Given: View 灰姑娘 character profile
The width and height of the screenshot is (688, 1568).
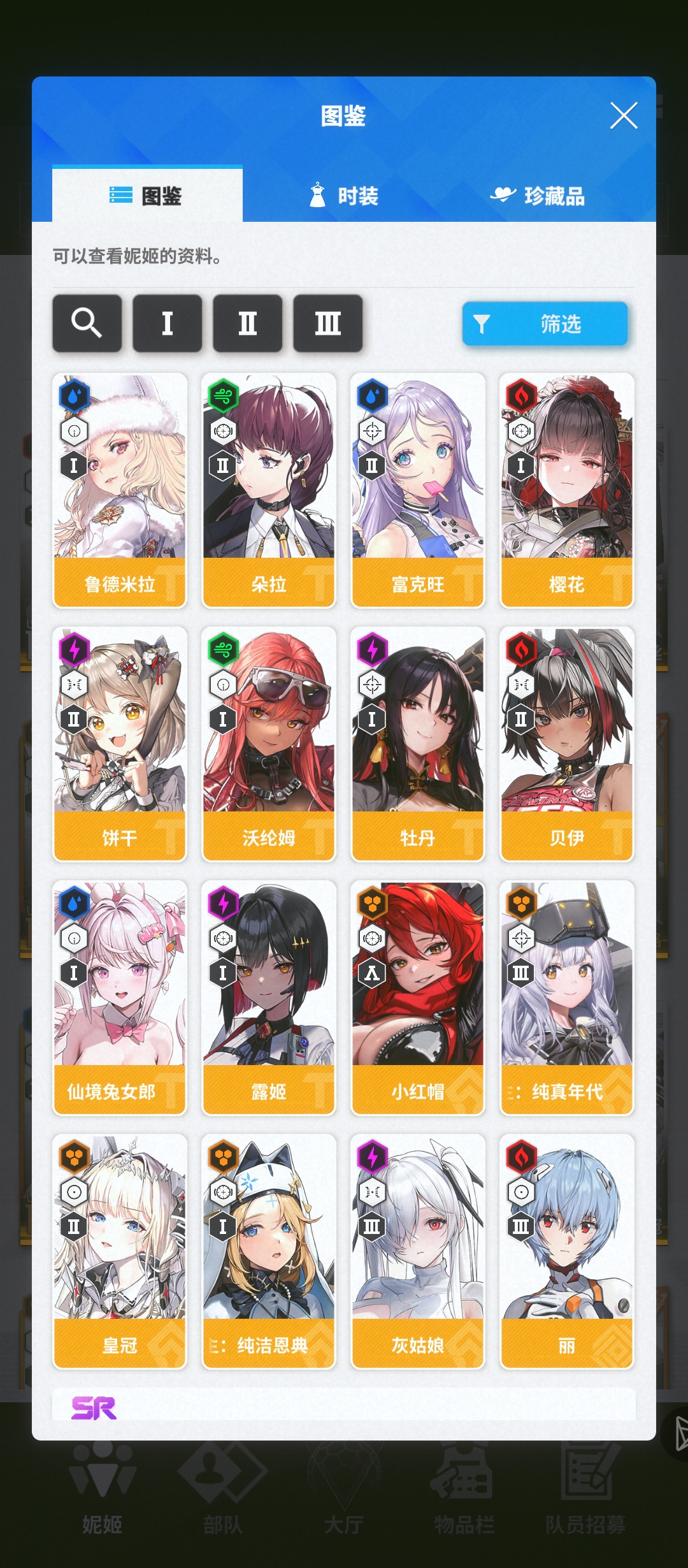Looking at the screenshot, I should (x=418, y=1251).
